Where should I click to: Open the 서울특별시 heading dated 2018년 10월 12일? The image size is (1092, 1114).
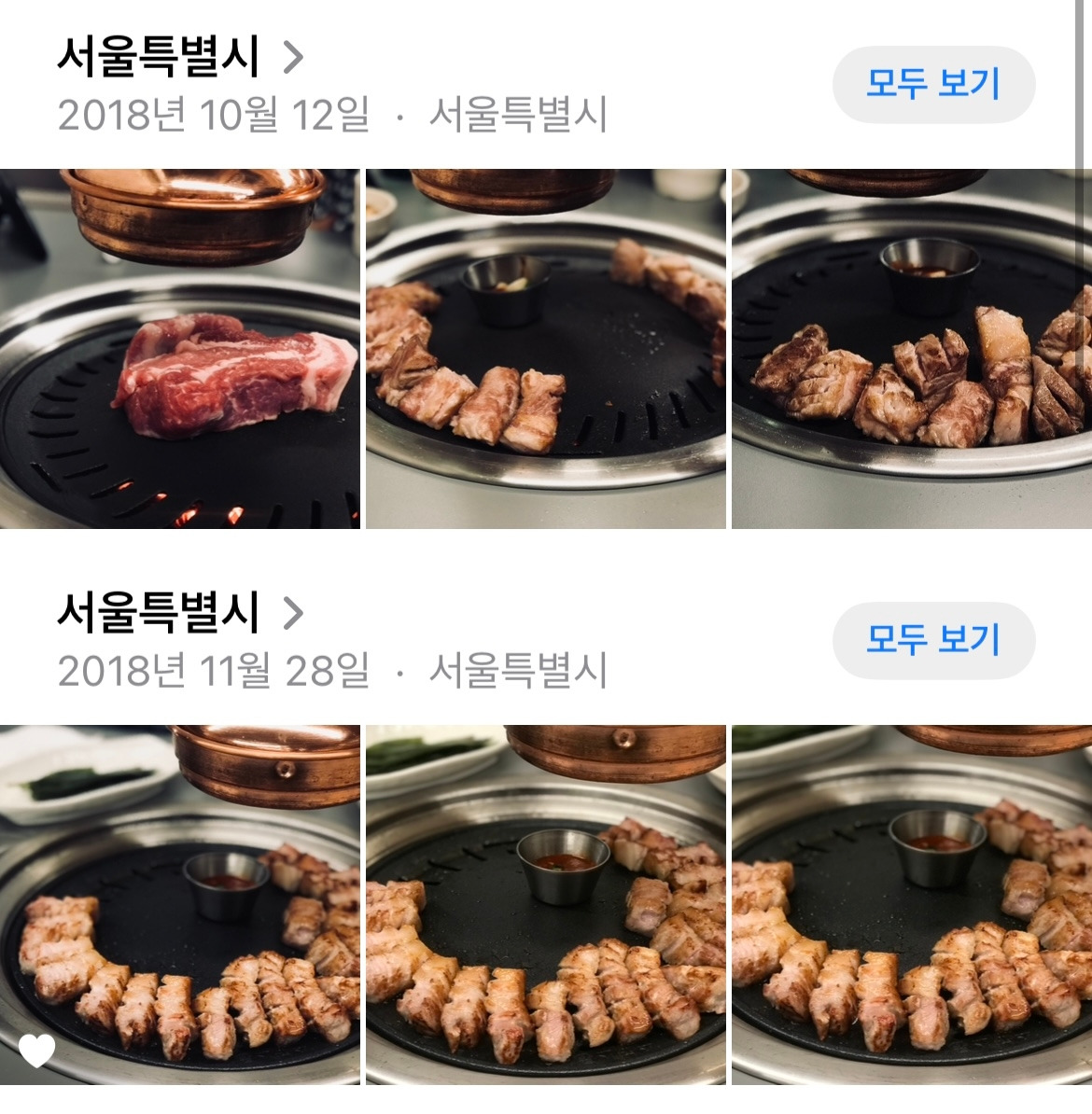click(x=180, y=57)
